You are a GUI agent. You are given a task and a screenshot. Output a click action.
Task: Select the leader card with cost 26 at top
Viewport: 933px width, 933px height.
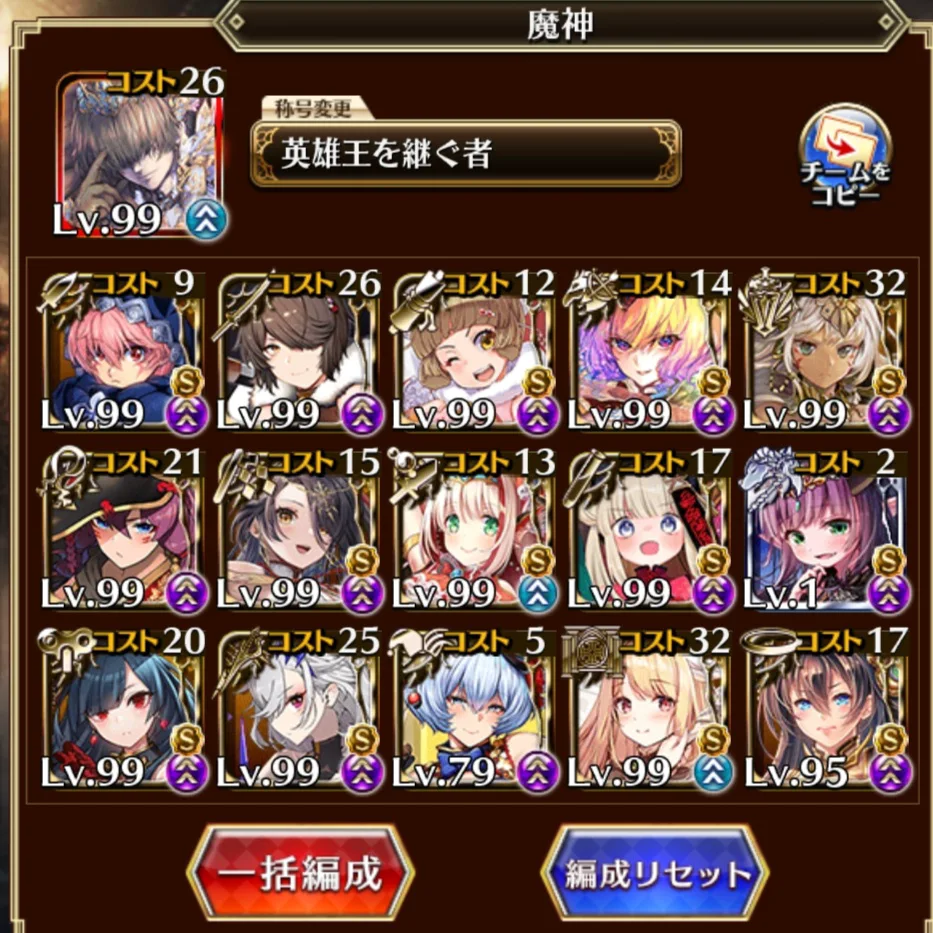pyautogui.click(x=140, y=157)
